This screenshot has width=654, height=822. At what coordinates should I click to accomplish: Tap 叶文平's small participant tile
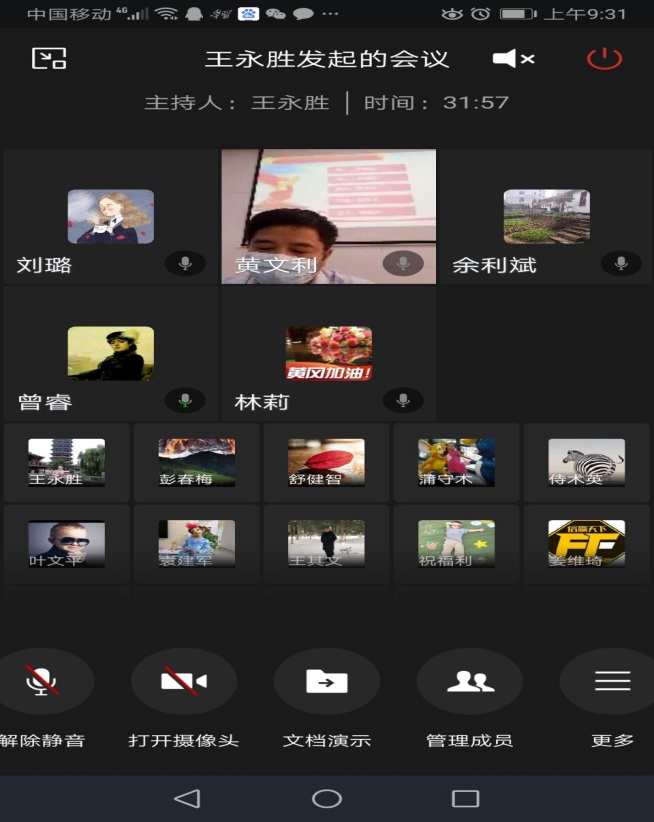click(66, 544)
